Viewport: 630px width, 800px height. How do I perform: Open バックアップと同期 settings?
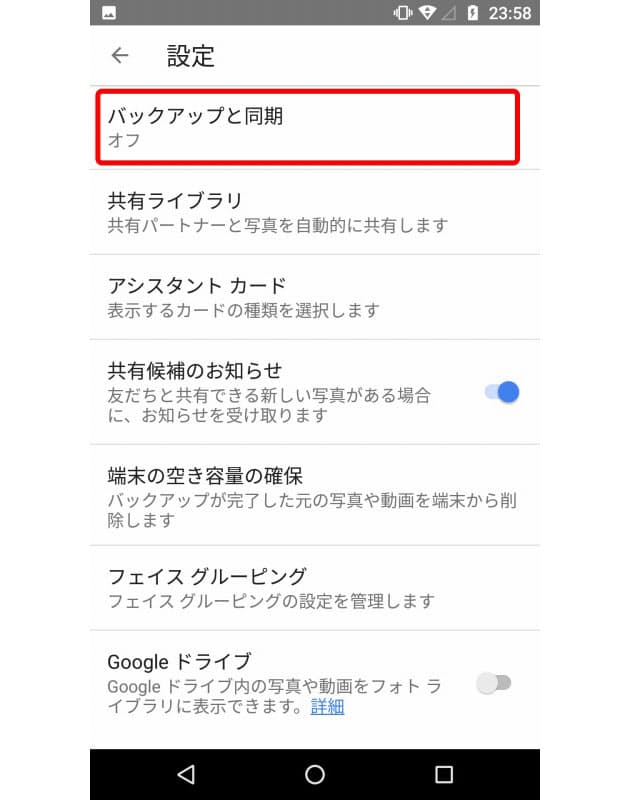tap(307, 127)
